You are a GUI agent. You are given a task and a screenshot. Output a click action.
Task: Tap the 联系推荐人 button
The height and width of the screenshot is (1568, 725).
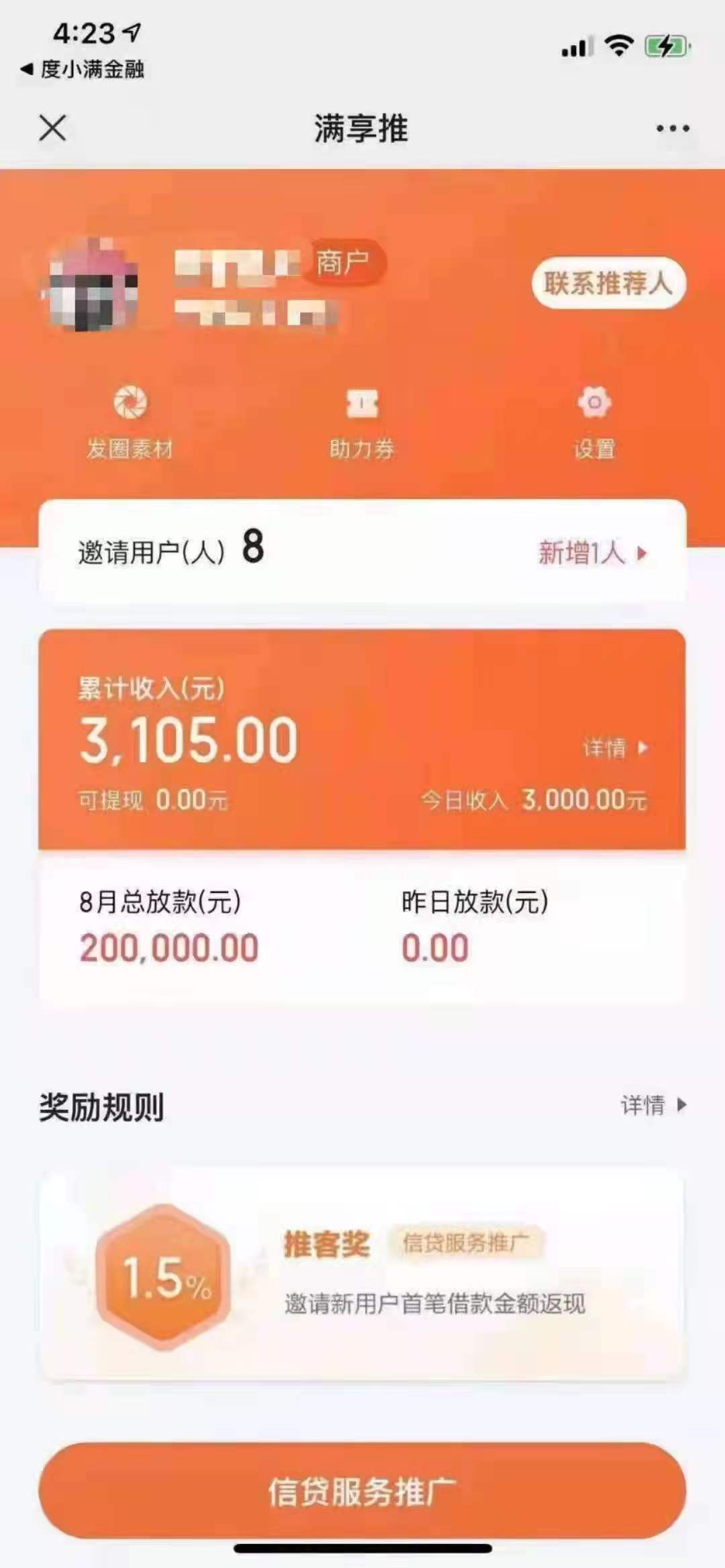point(608,283)
